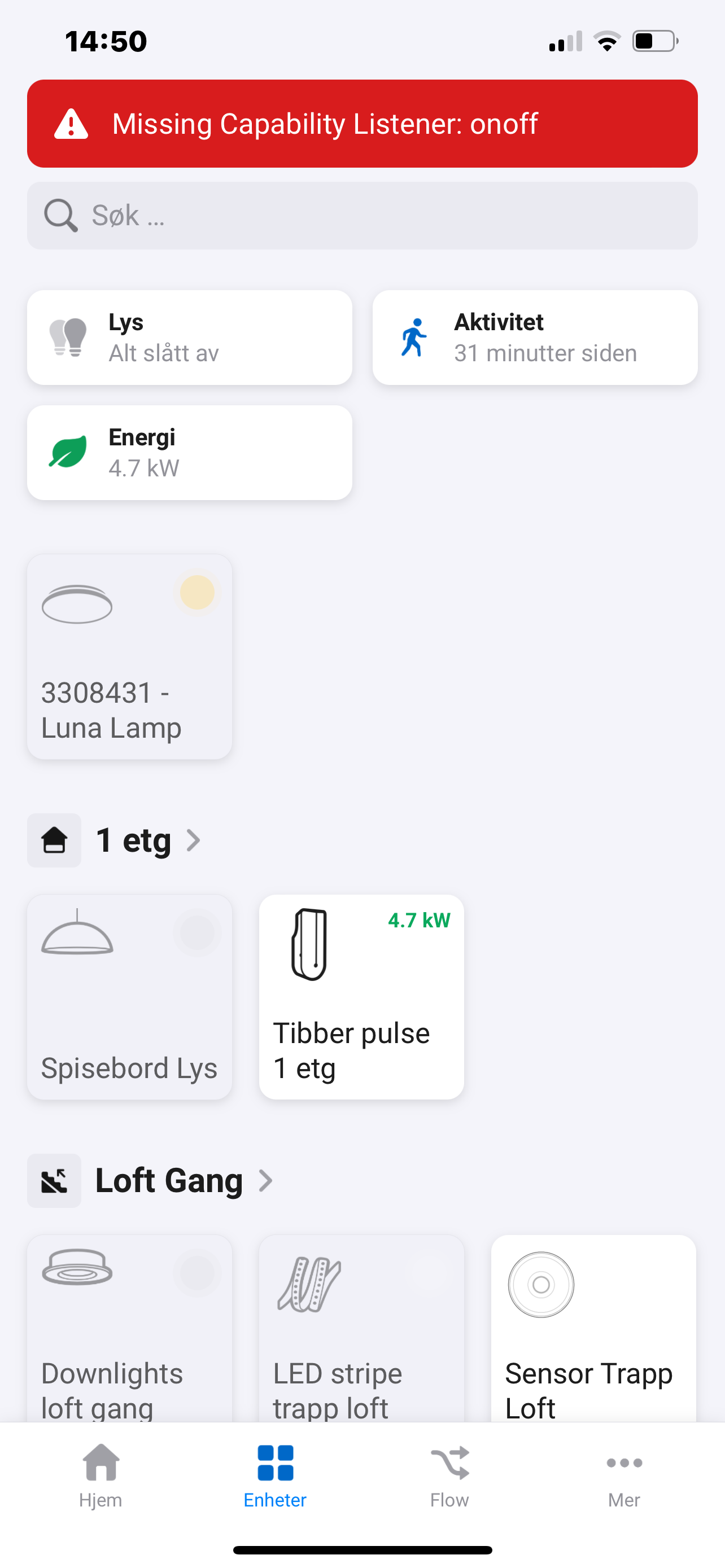Screen dimensions: 725x1568
Task: Open the Aktivitet summary card
Action: pyautogui.click(x=535, y=337)
